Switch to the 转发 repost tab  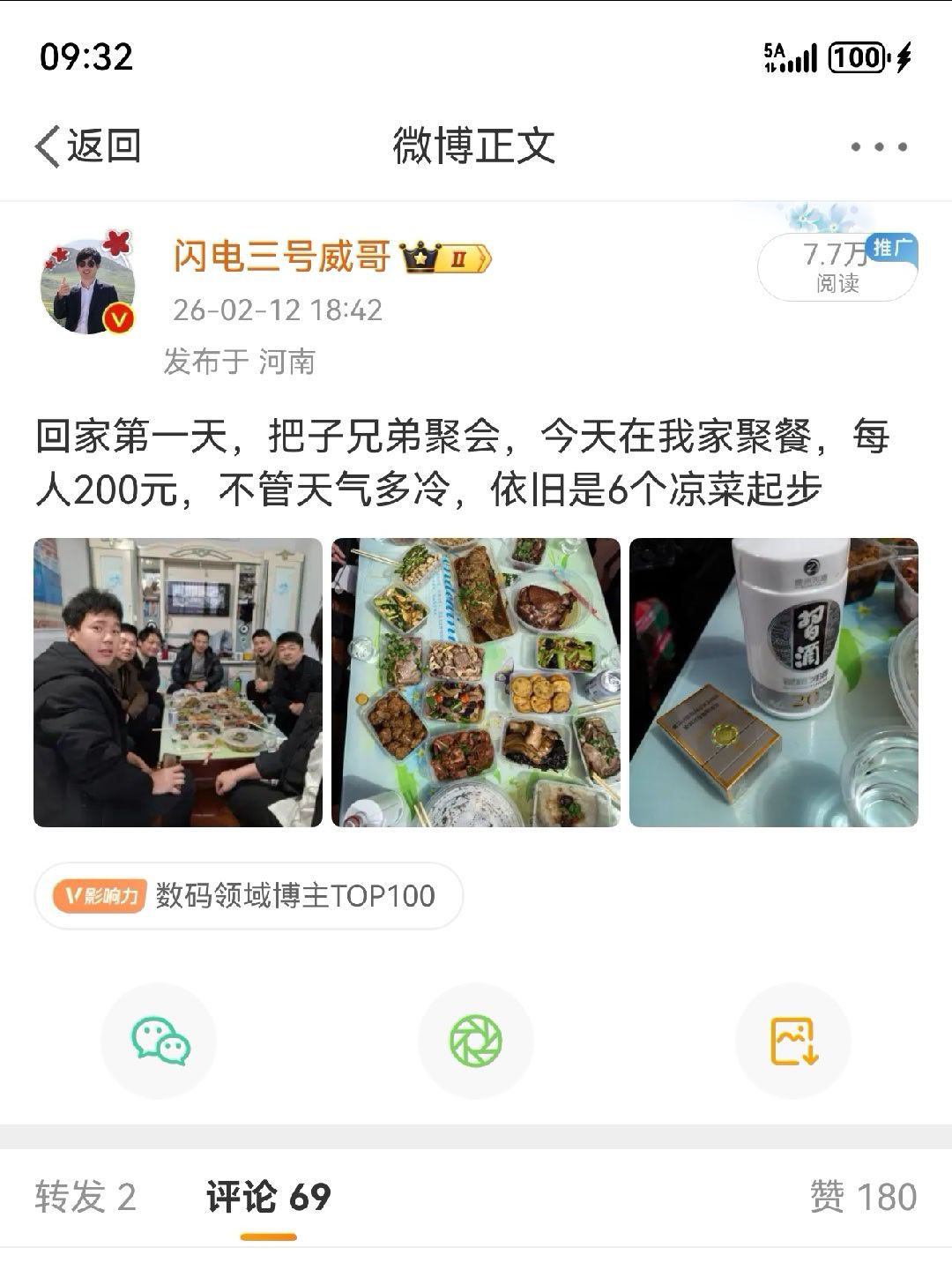point(85,1196)
